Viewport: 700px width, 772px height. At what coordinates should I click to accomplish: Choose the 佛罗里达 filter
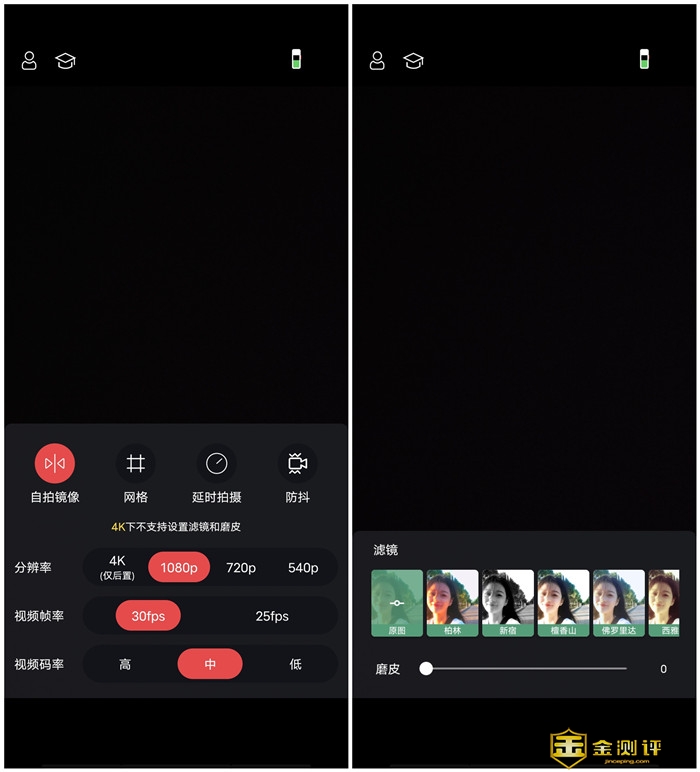click(619, 603)
